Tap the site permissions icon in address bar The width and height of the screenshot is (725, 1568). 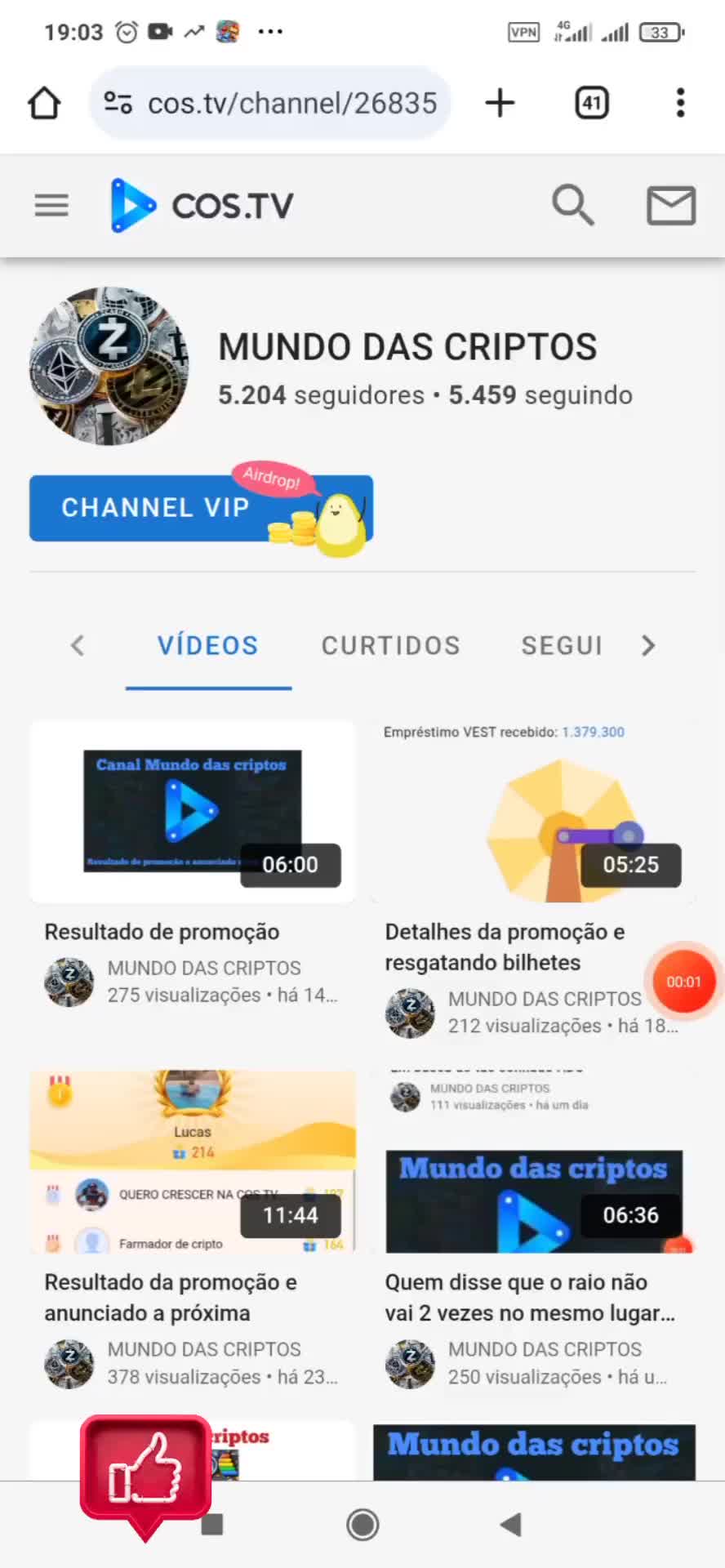117,102
